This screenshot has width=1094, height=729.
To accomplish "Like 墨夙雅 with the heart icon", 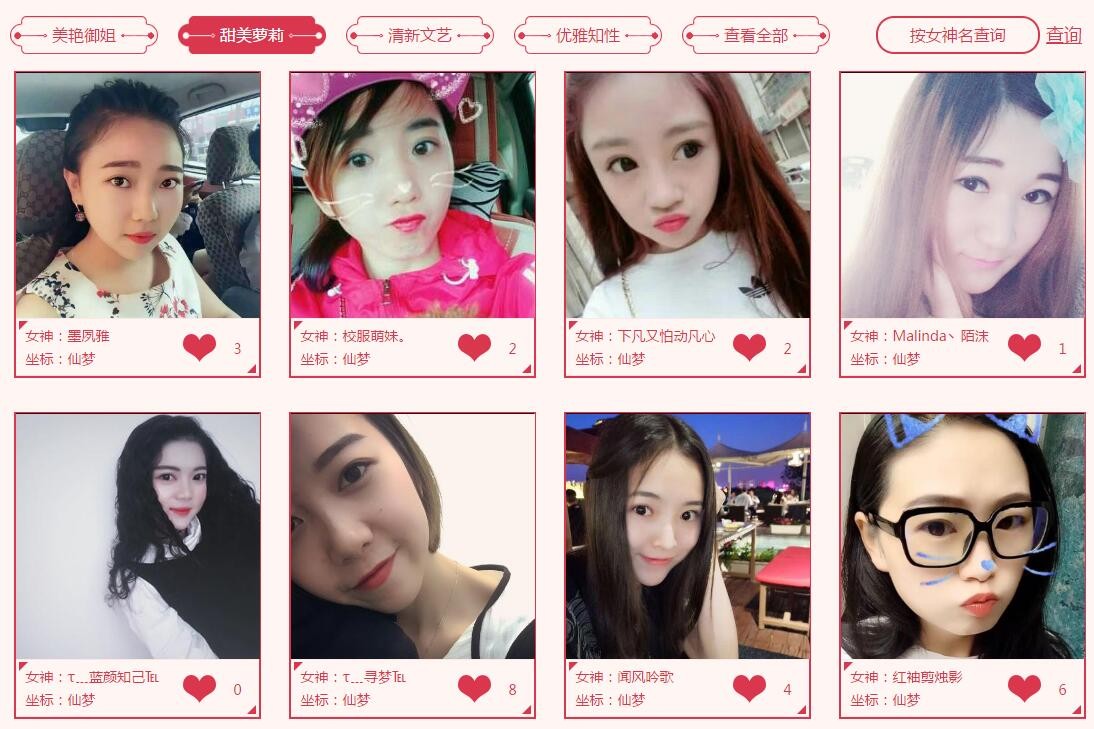I will point(199,347).
